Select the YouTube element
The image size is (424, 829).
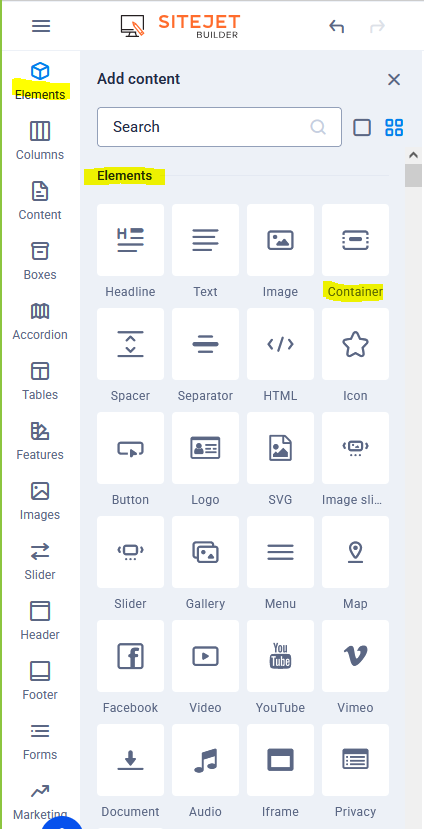coord(280,668)
